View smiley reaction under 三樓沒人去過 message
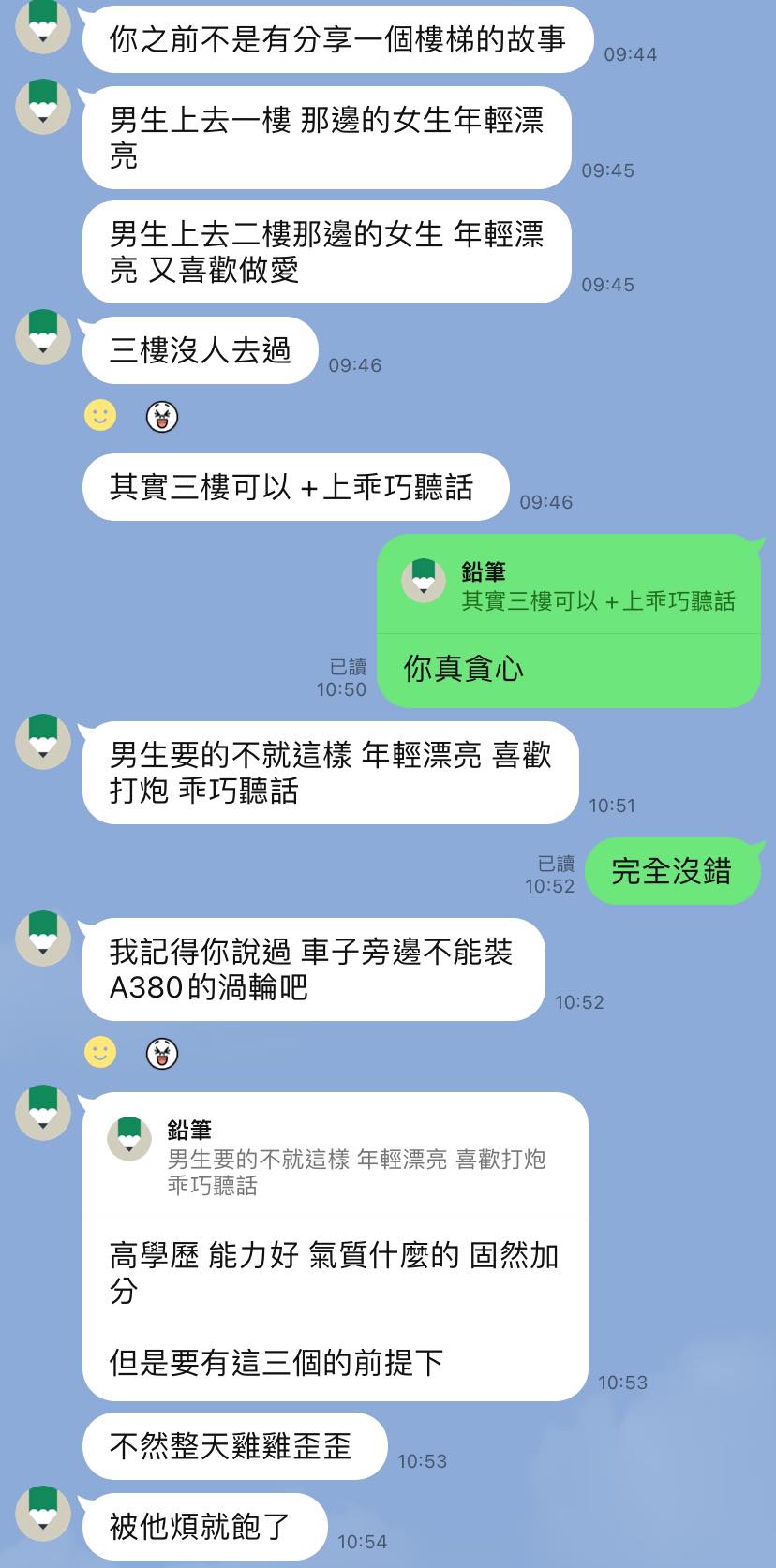This screenshot has width=776, height=1568. (x=100, y=415)
